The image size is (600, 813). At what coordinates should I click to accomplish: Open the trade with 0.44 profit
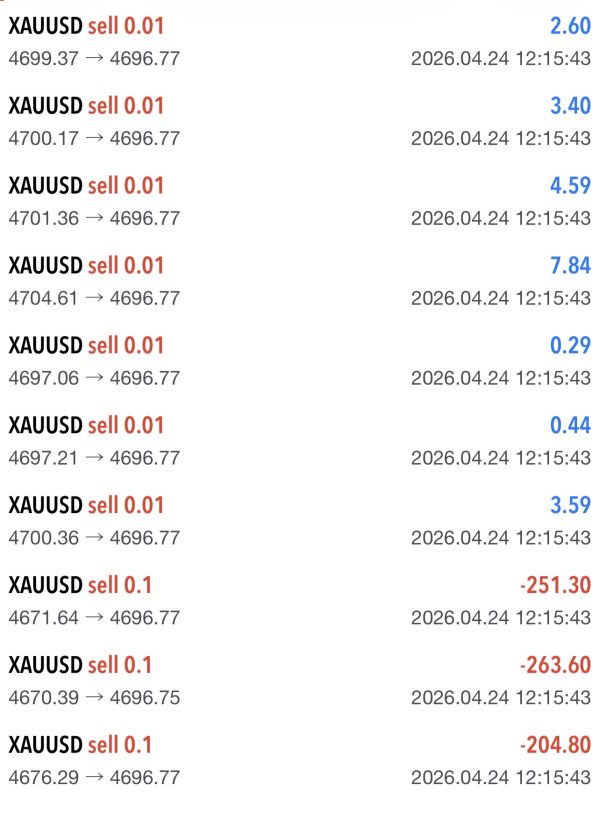click(x=300, y=442)
